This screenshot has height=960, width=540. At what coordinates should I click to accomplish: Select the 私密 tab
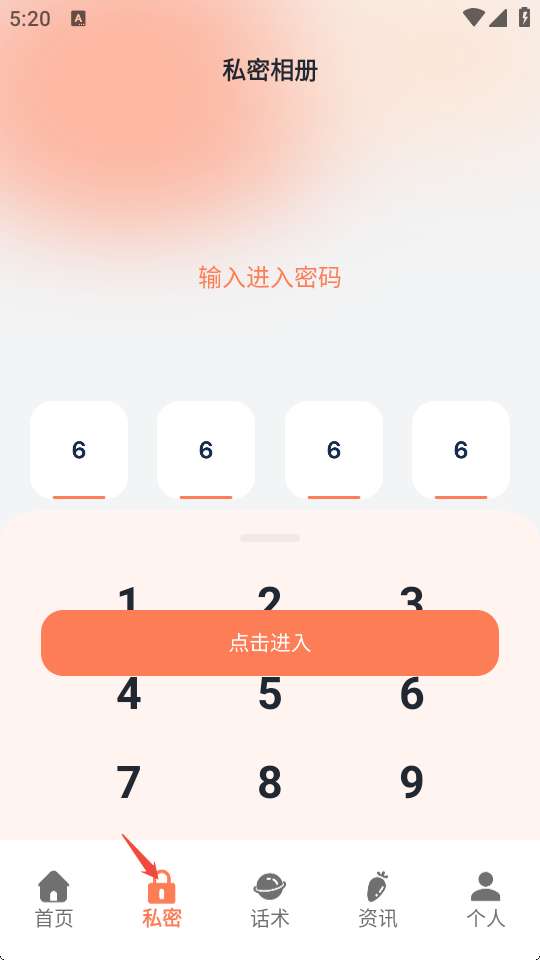click(162, 899)
